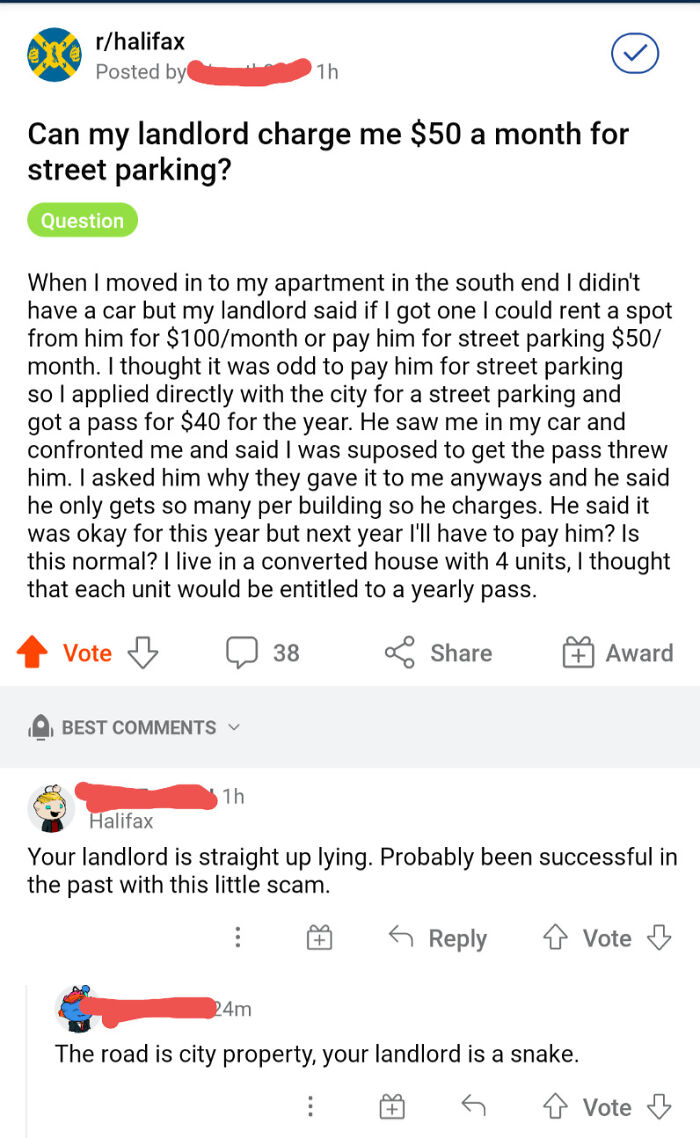Give an Award to the post
This screenshot has height=1138, width=700.
coord(617,654)
